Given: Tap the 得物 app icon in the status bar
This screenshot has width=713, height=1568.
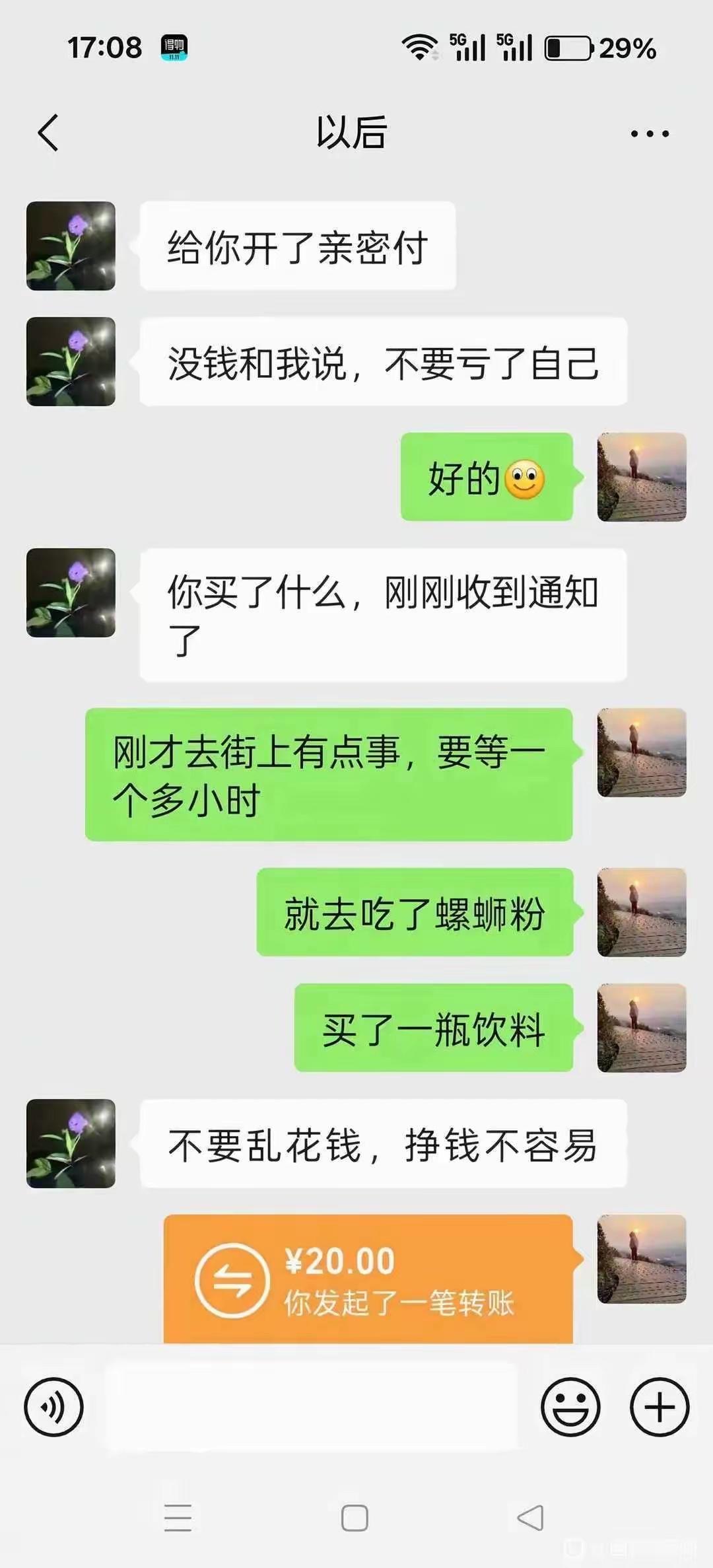Looking at the screenshot, I should (173, 46).
